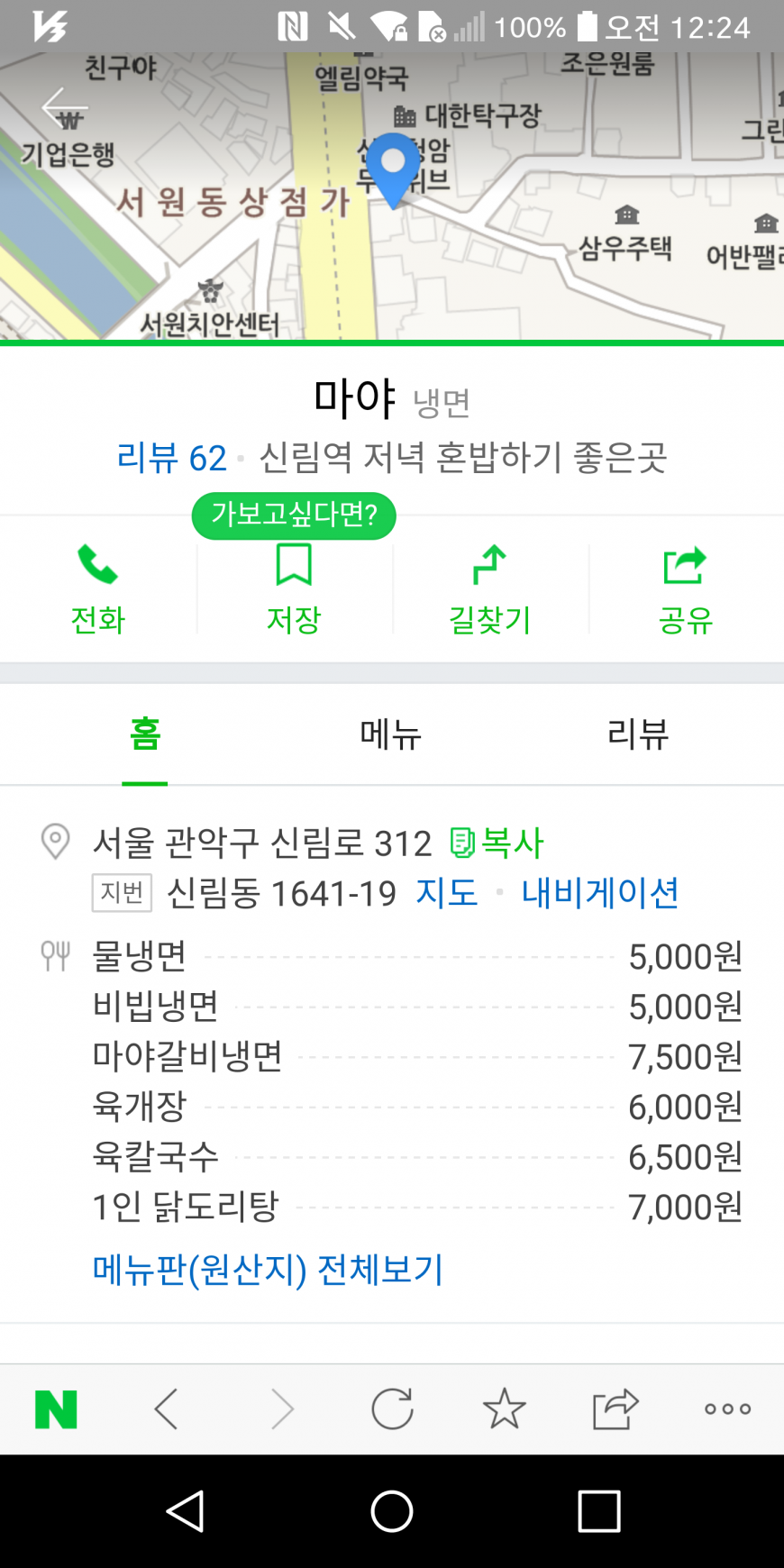
Task: Open the three-dot more menu
Action: (x=728, y=1409)
